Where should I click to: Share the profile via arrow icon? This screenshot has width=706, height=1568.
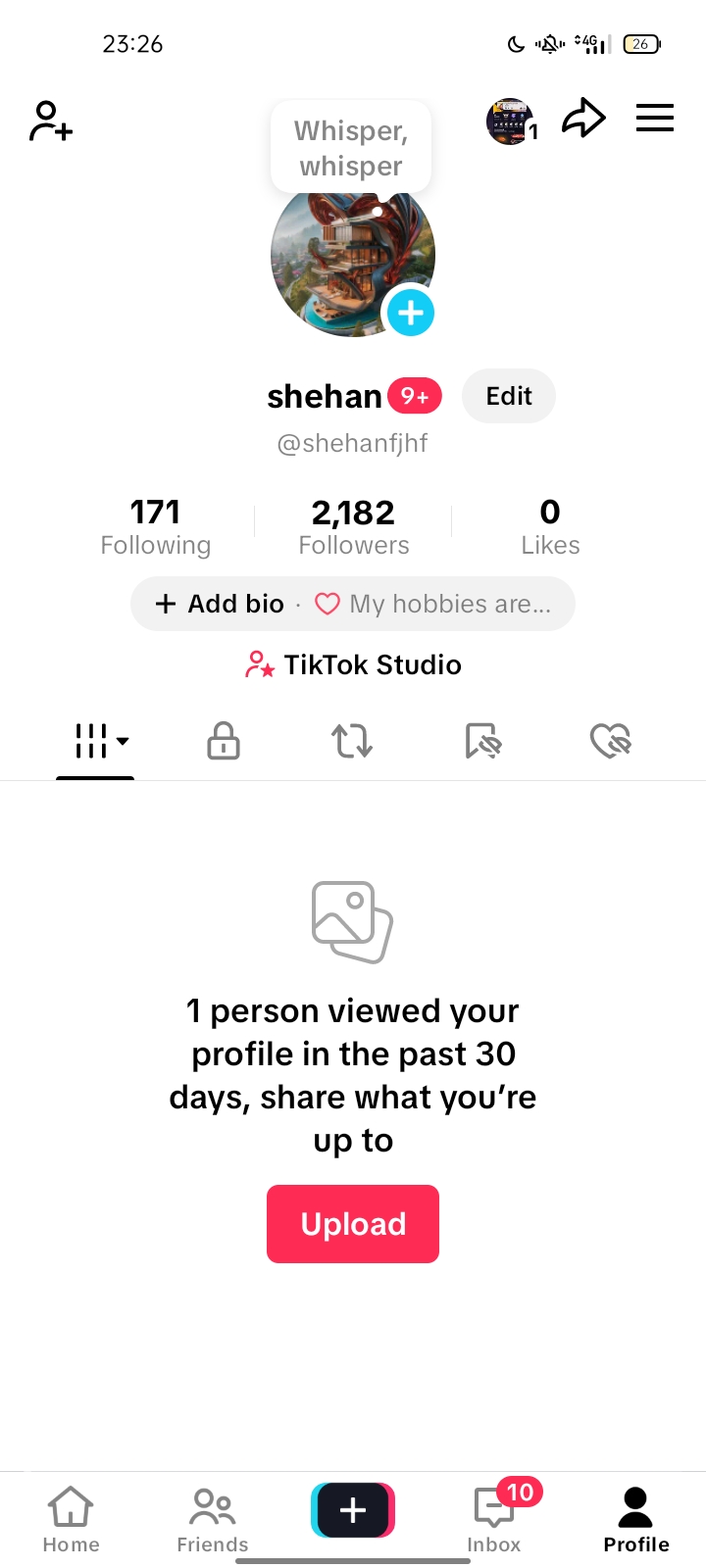(x=583, y=120)
